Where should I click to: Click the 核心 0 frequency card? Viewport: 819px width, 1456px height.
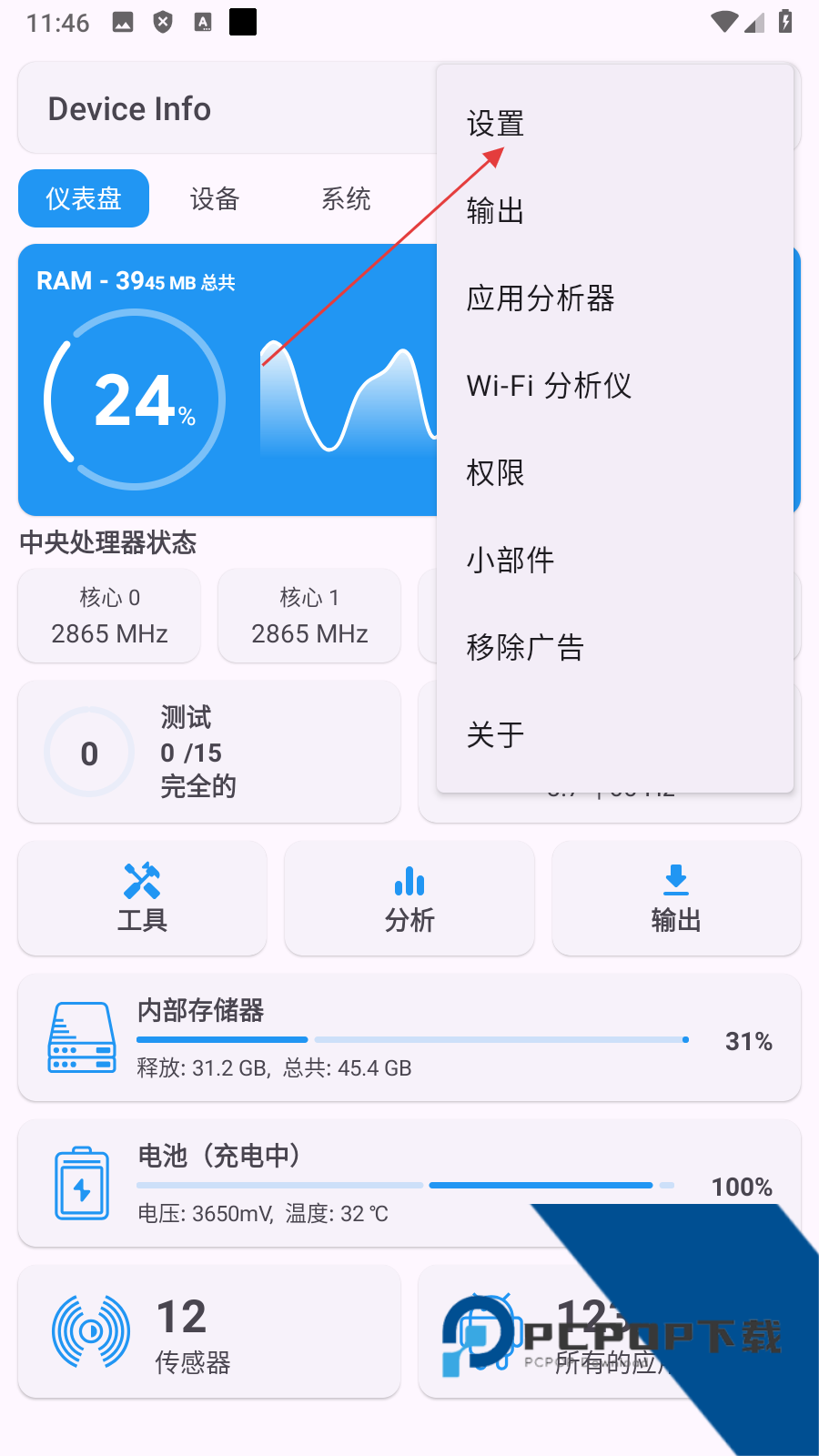108,615
